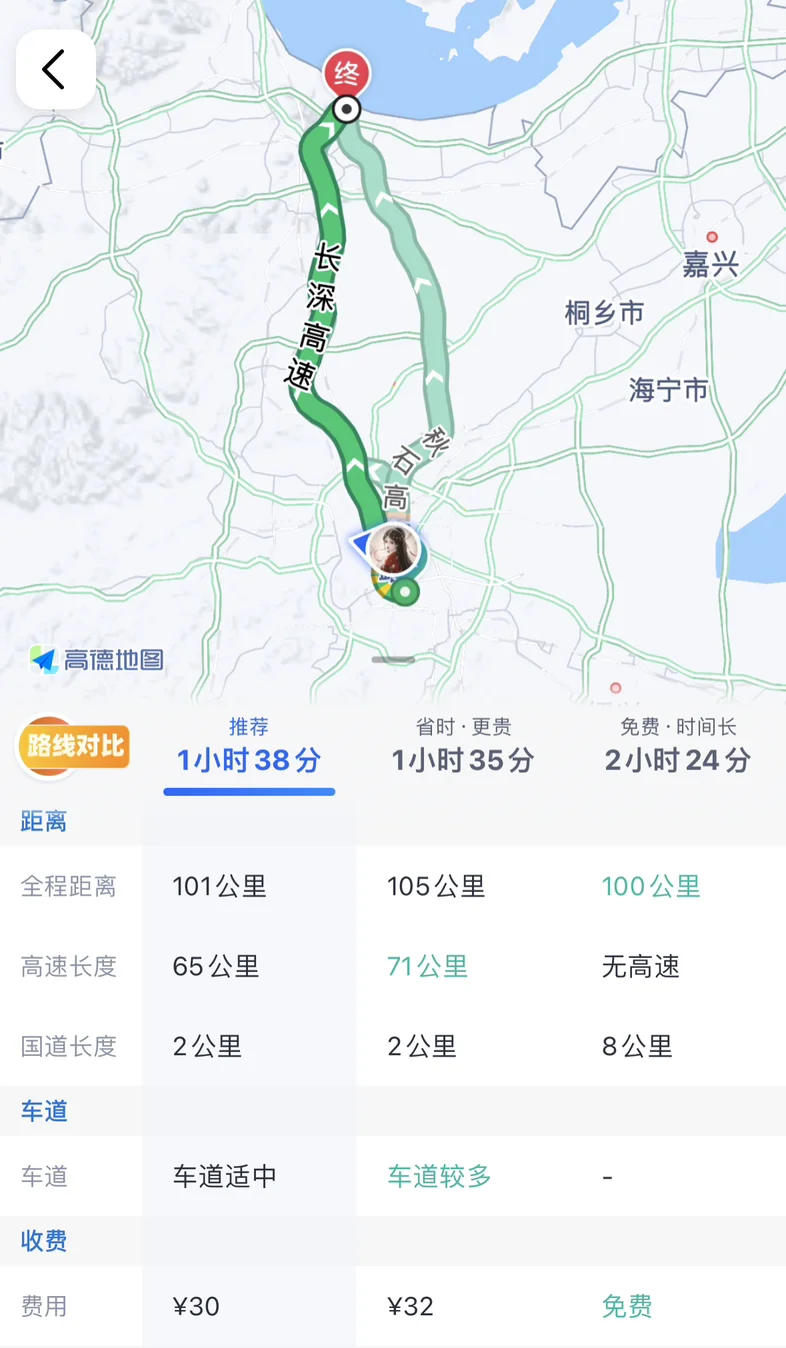786x1348 pixels.
Task: Switch to the 省时·更贵 1小时35分 route
Action: click(x=463, y=746)
